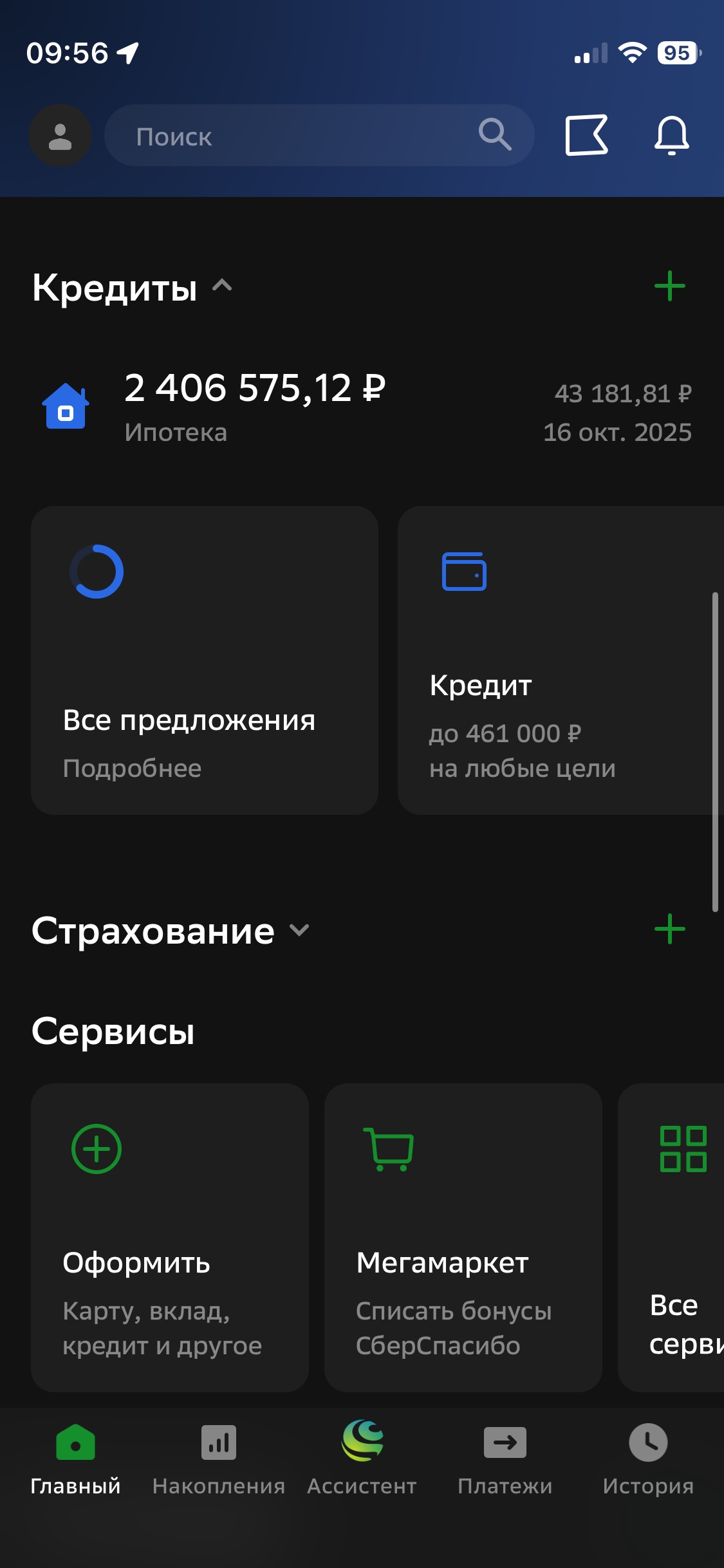Go to the Платежи tab
Image resolution: width=724 pixels, height=1568 pixels.
[x=505, y=1457]
